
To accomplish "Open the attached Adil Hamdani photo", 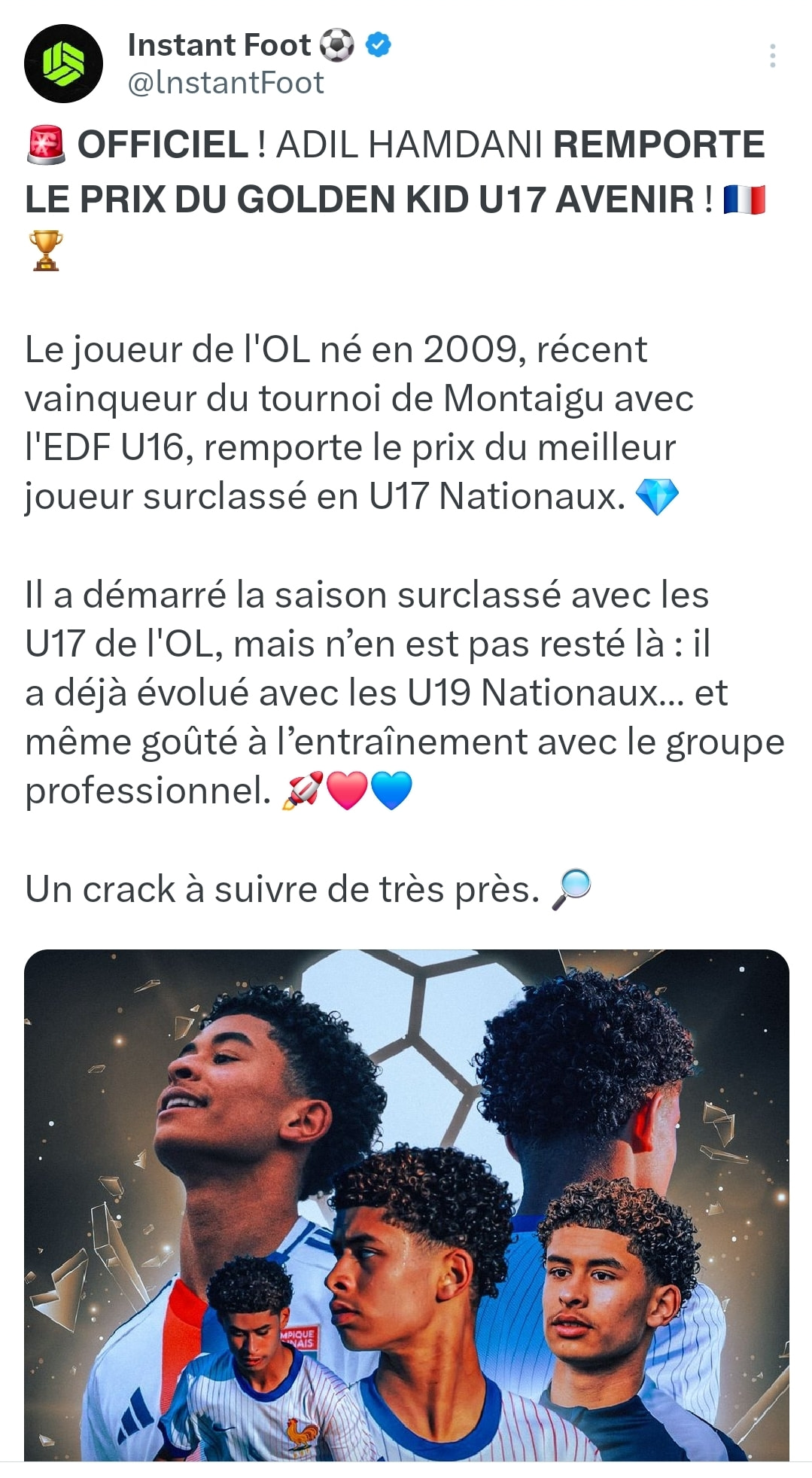I will (x=406, y=1205).
